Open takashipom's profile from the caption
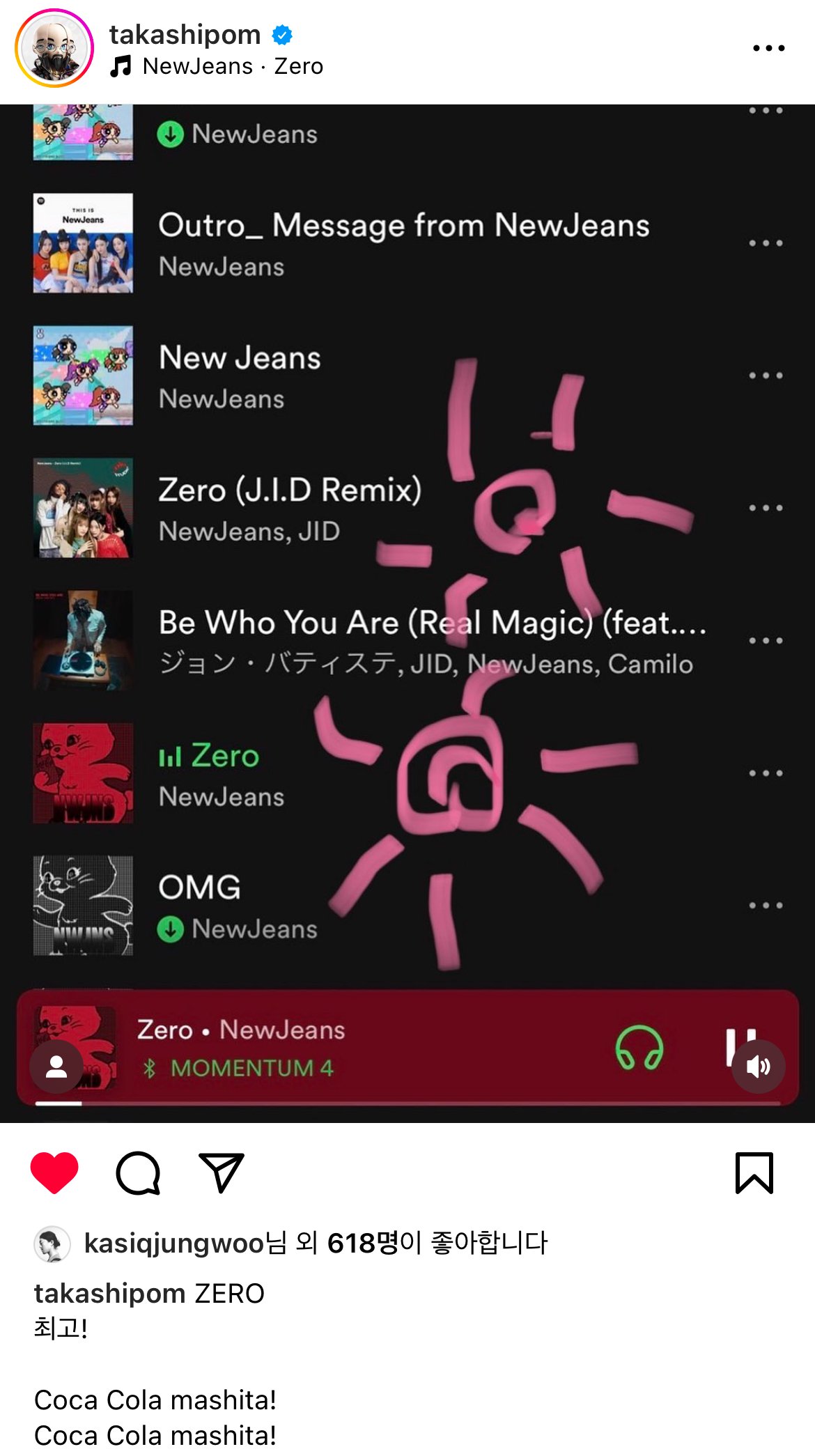This screenshot has width=815, height=1456. pos(109,1294)
